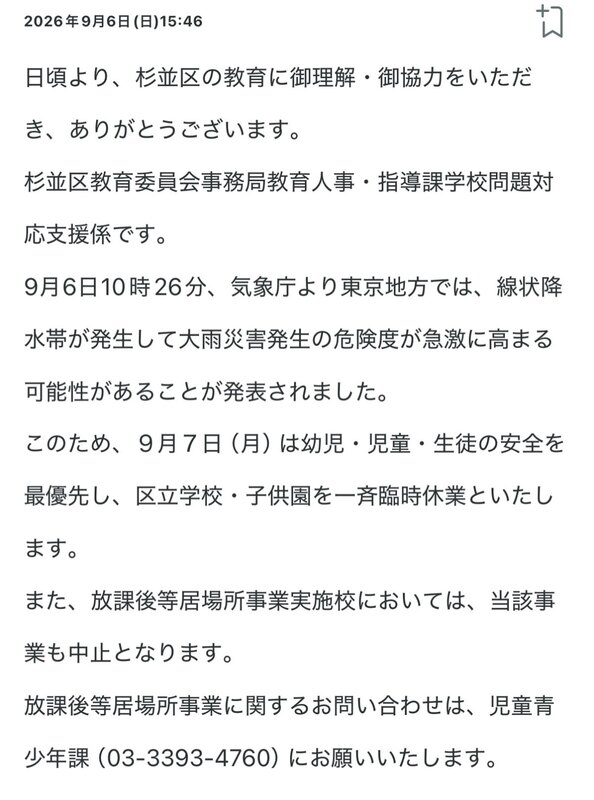The width and height of the screenshot is (594, 800).
Task: Bookmark this notice with the bookmark icon
Action: click(550, 21)
